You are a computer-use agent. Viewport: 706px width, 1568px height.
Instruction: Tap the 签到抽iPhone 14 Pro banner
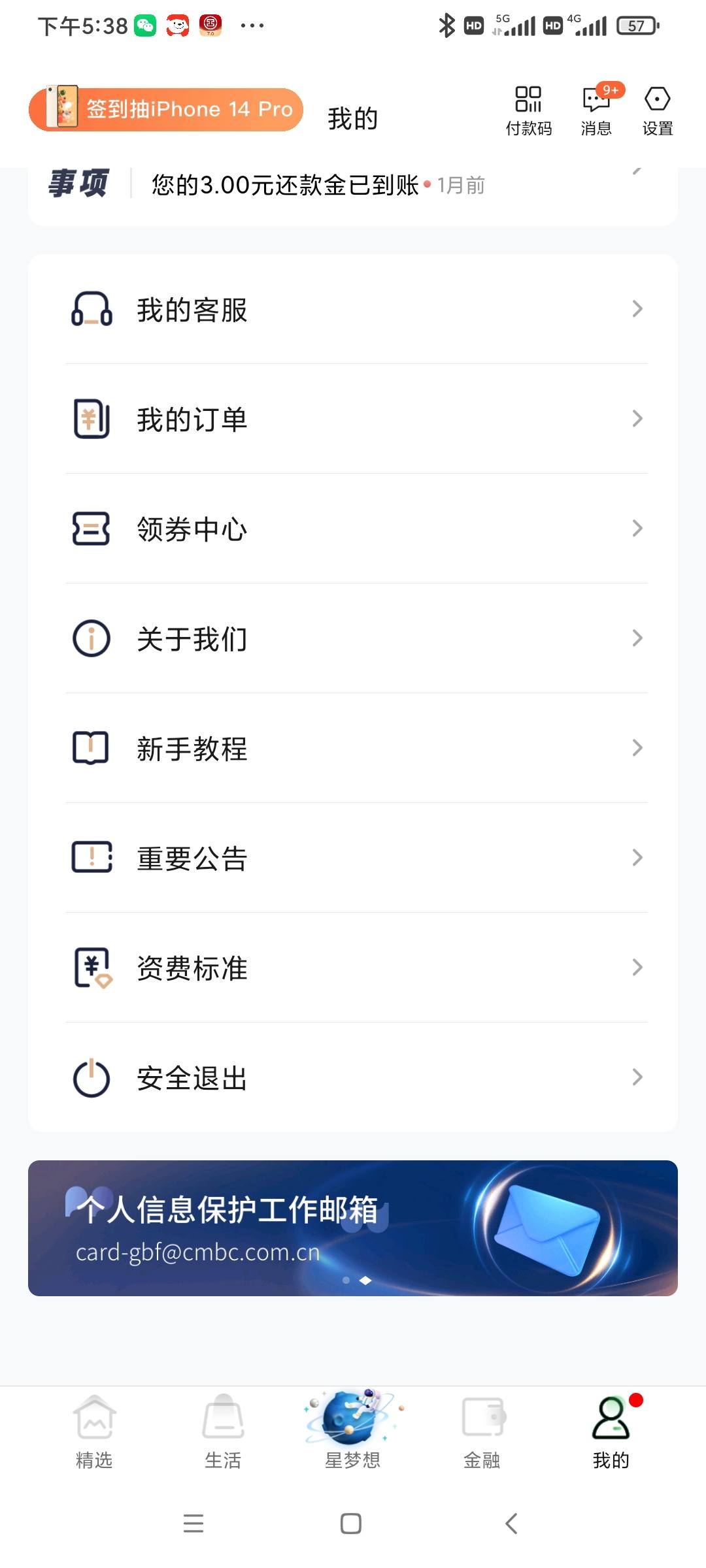[166, 109]
